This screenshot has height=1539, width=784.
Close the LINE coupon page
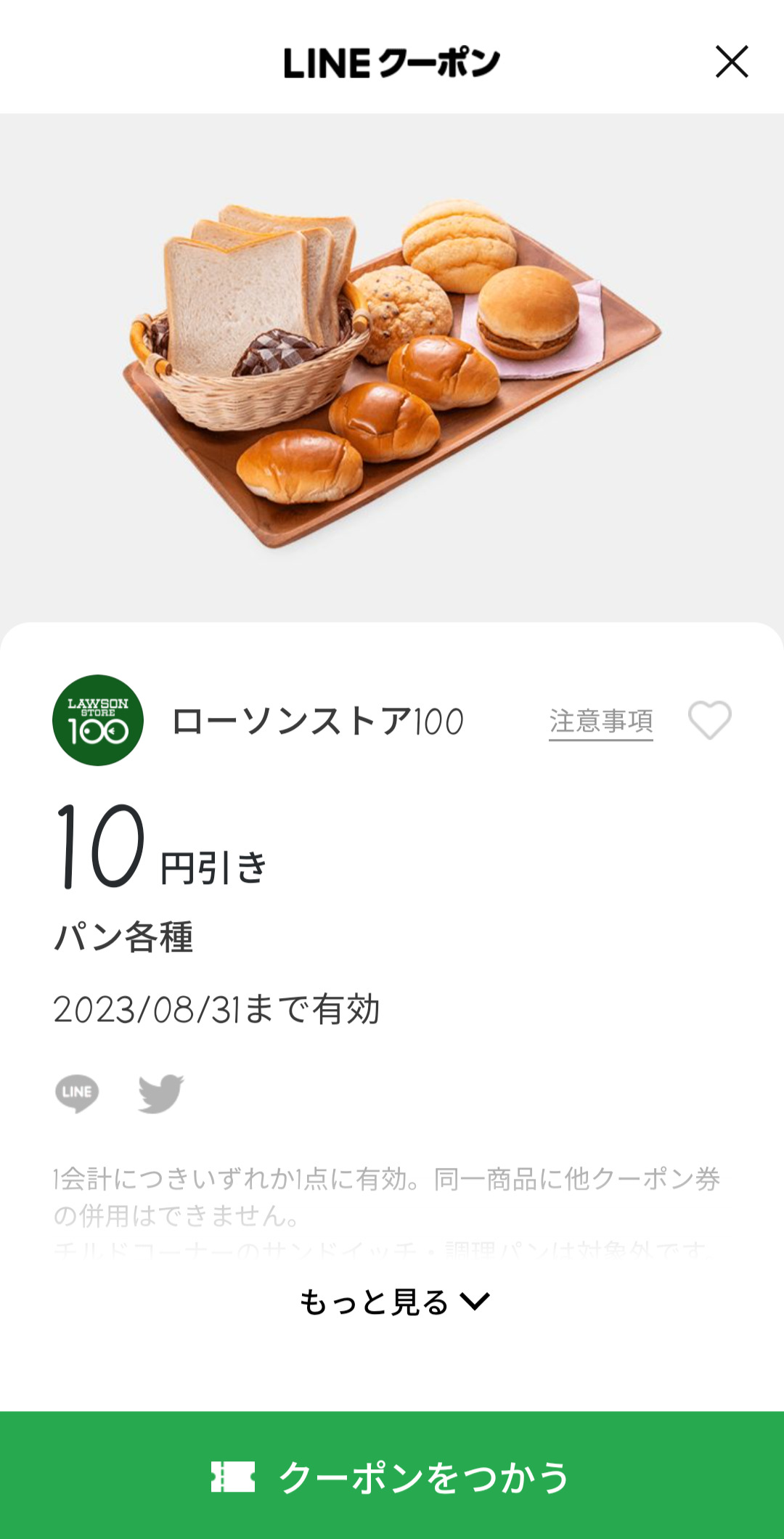point(731,62)
